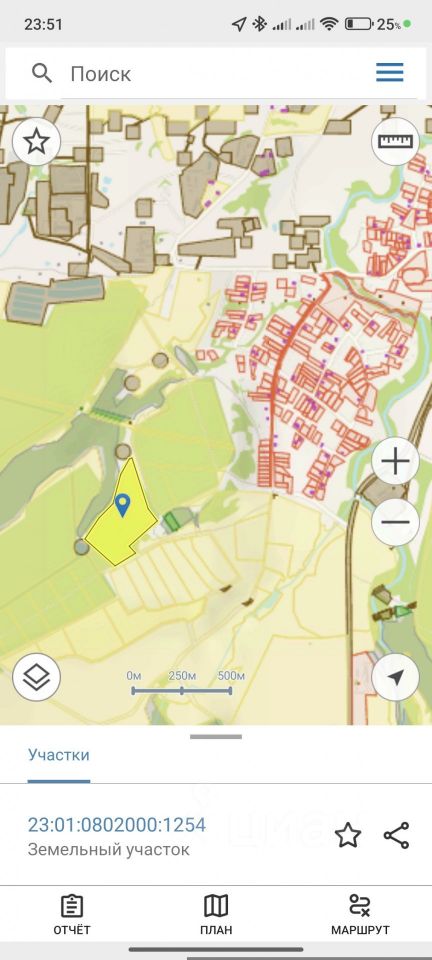Center map on my location
Image resolution: width=432 pixels, height=960 pixels.
pyautogui.click(x=395, y=677)
